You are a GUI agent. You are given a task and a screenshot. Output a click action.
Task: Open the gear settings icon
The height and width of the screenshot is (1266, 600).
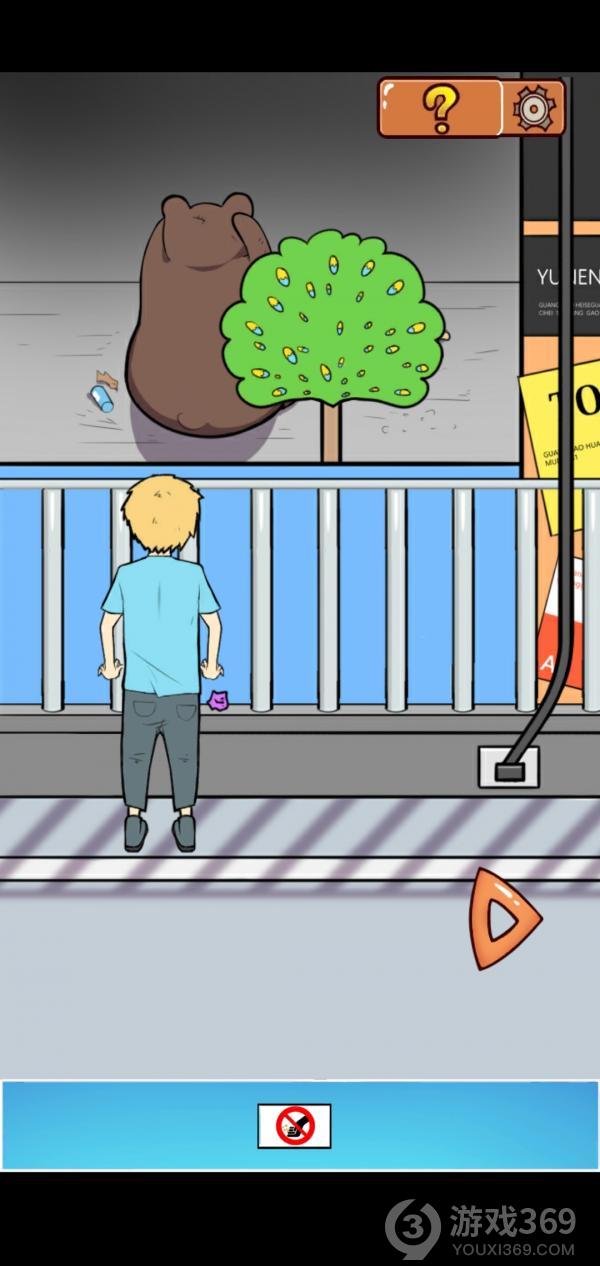[531, 108]
